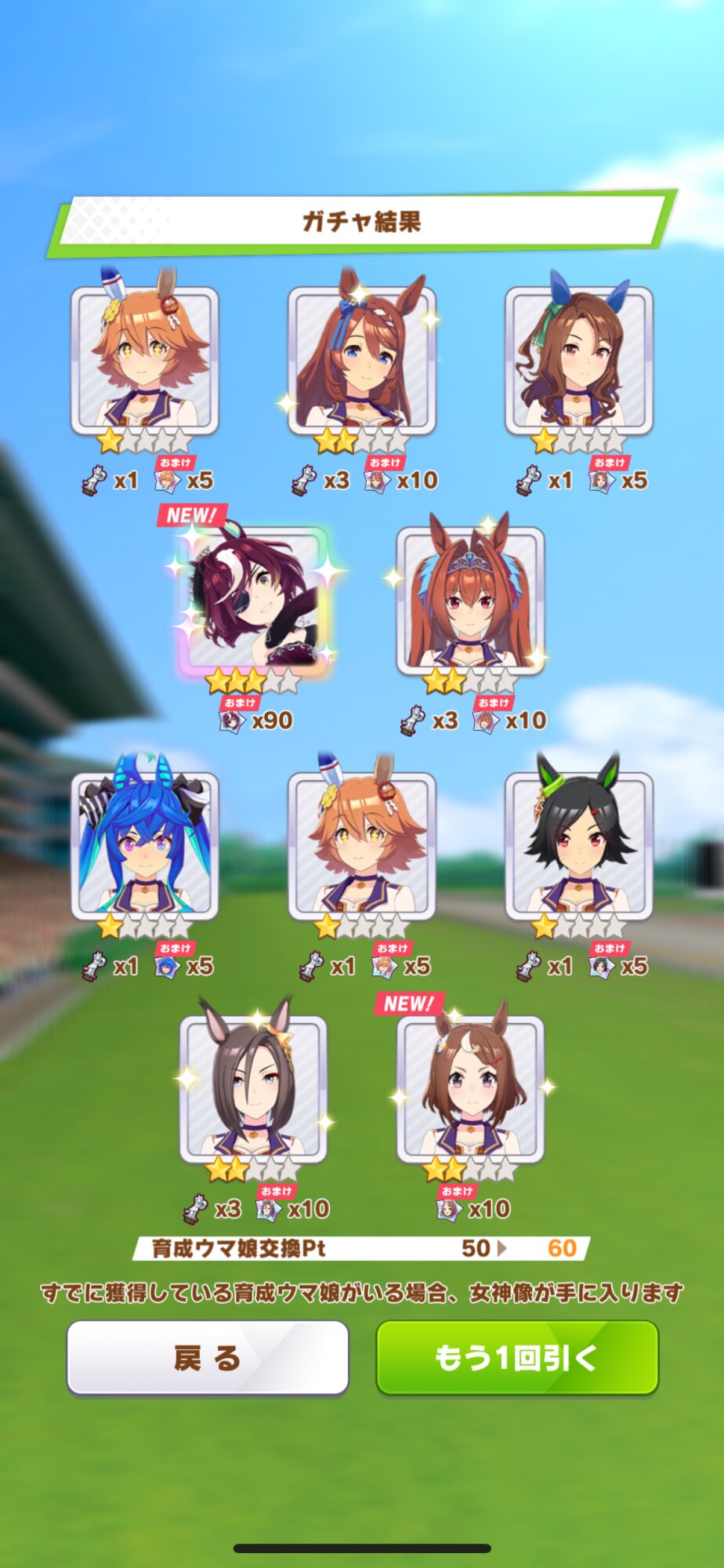Tap the 戻る back button
The height and width of the screenshot is (1568, 724).
(208, 1357)
